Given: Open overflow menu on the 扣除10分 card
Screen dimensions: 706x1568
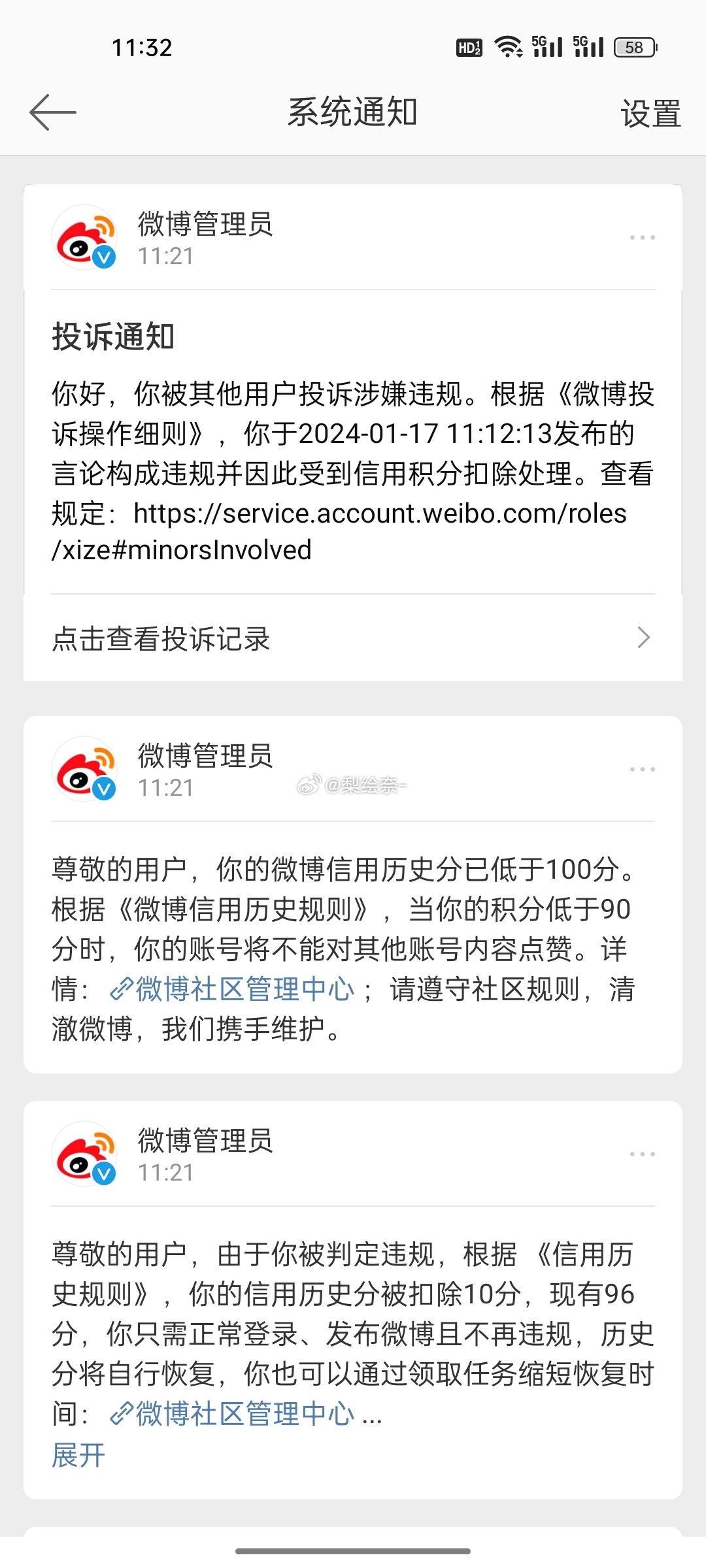Looking at the screenshot, I should coord(642,1154).
